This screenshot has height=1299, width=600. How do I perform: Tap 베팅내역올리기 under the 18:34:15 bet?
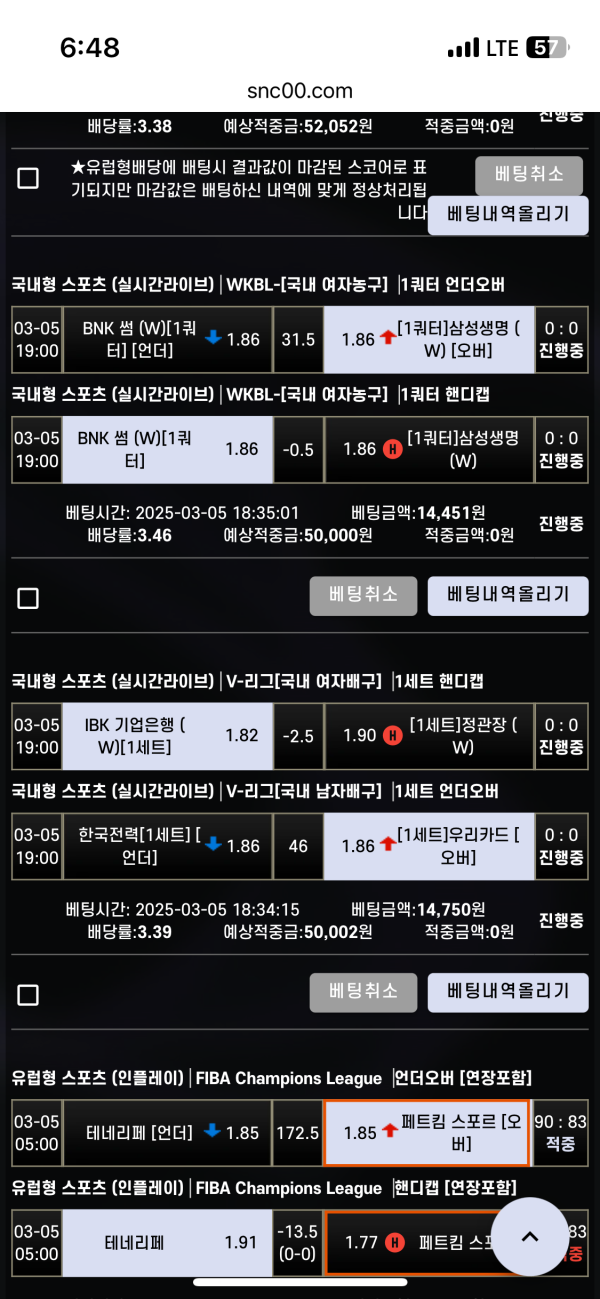coord(508,991)
